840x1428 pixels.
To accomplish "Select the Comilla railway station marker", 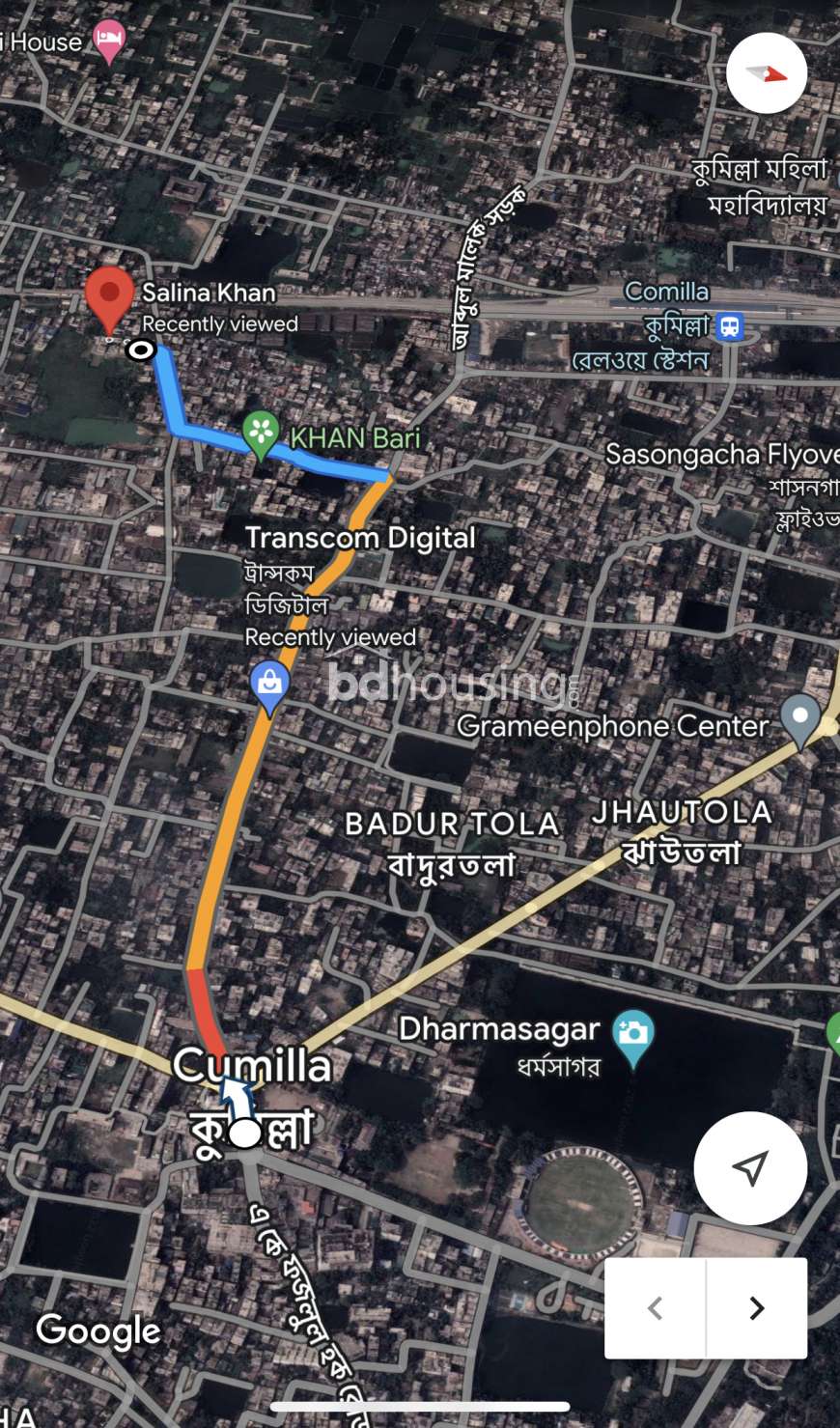I will click(x=730, y=327).
